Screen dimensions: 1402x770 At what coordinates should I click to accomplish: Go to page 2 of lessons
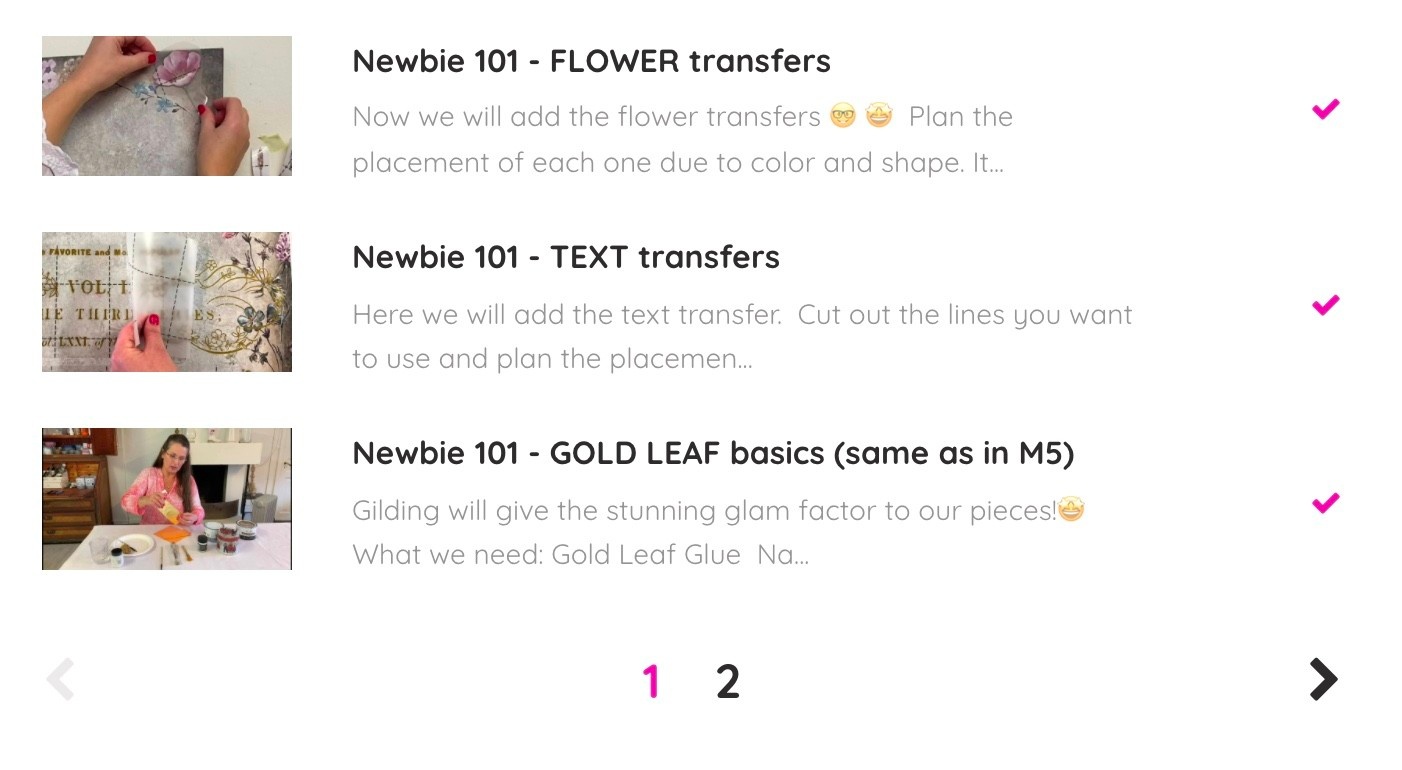click(x=728, y=682)
